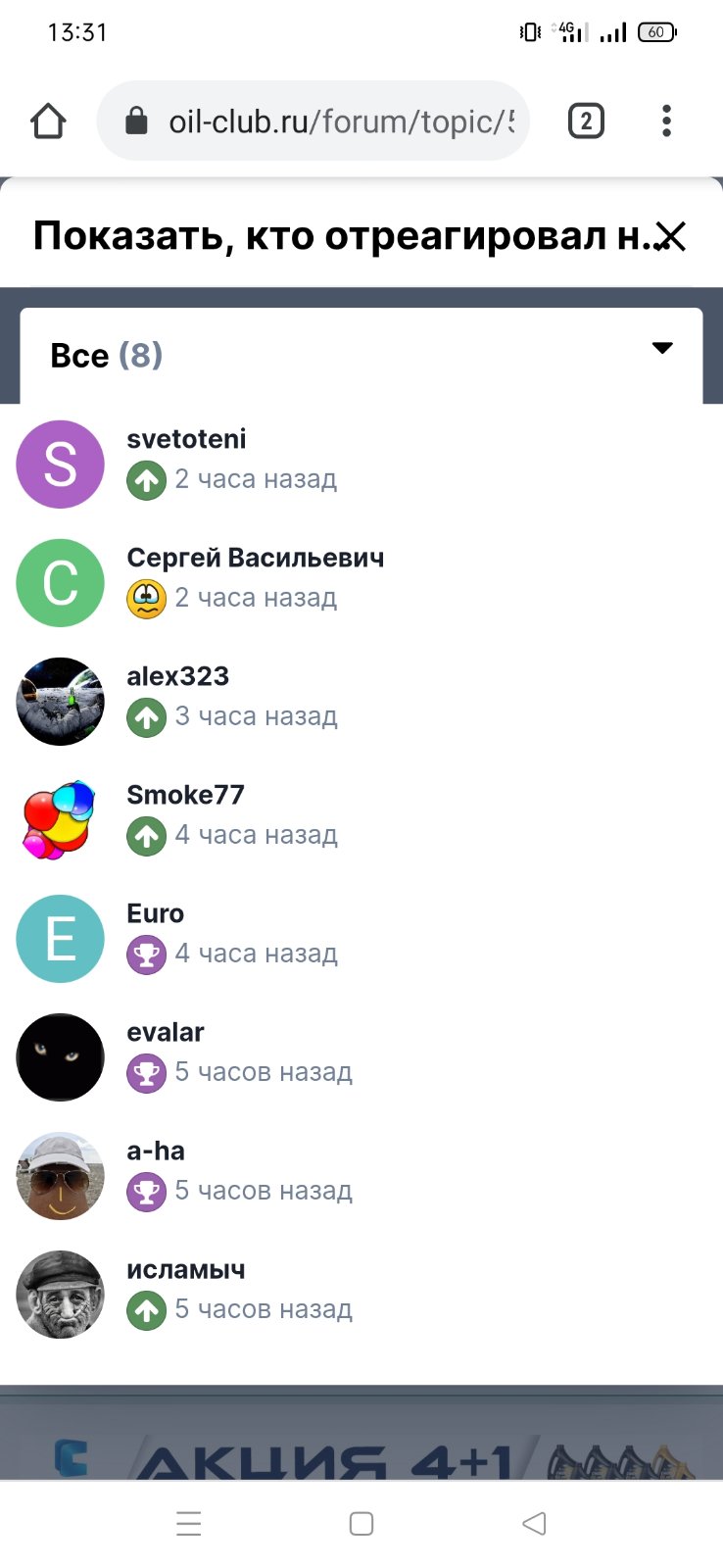723x1568 pixels.
Task: View a-ha's profile
Action: point(156,1151)
